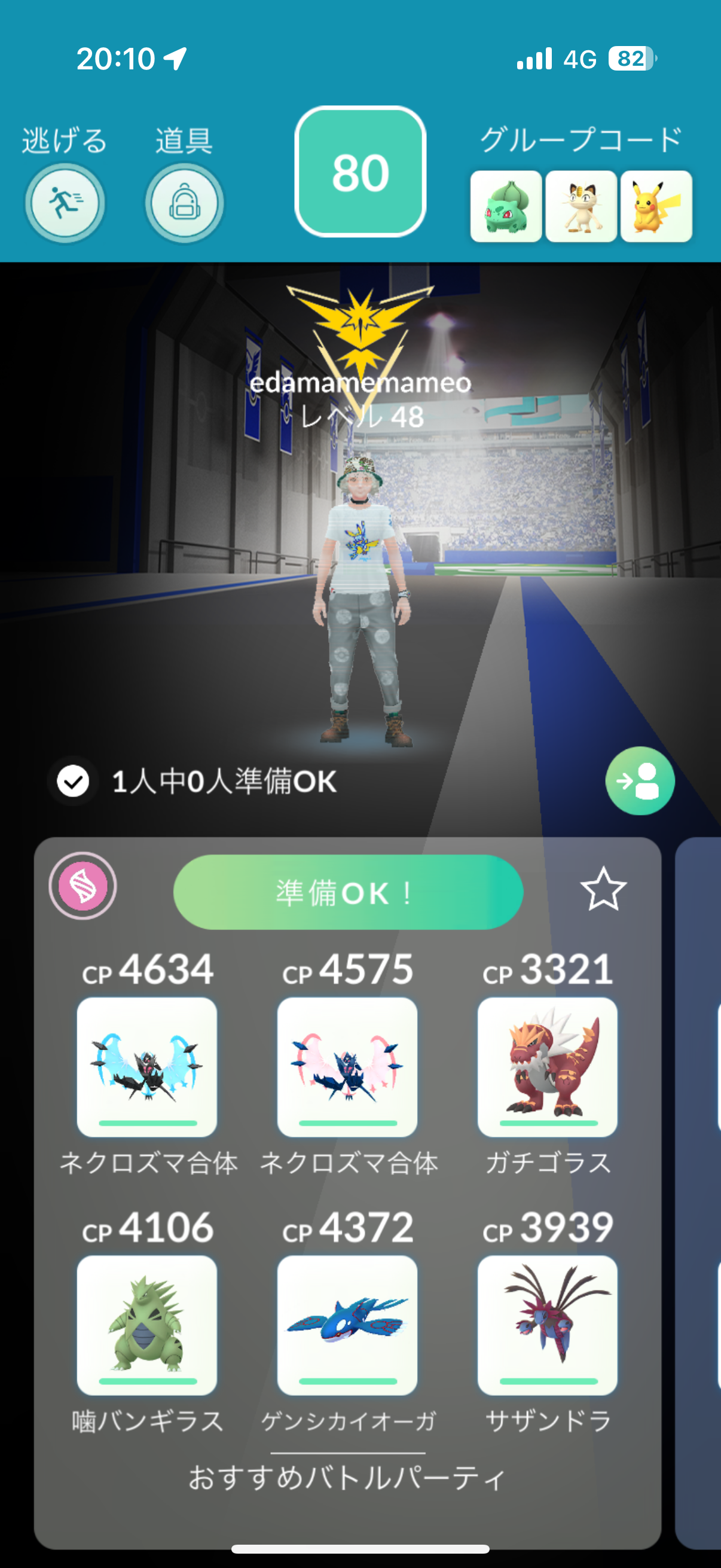Viewport: 721px width, 1568px height.
Task: Select サザンドラ CP 3939
Action: (x=547, y=1325)
